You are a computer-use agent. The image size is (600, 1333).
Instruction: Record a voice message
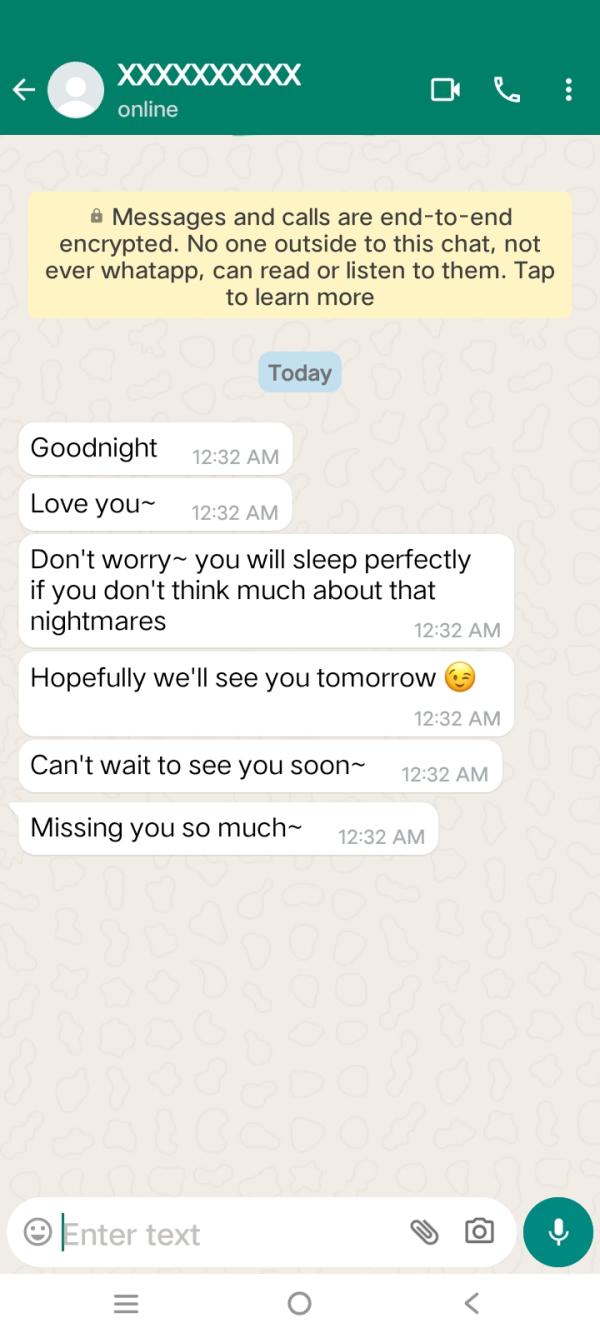pyautogui.click(x=558, y=1232)
